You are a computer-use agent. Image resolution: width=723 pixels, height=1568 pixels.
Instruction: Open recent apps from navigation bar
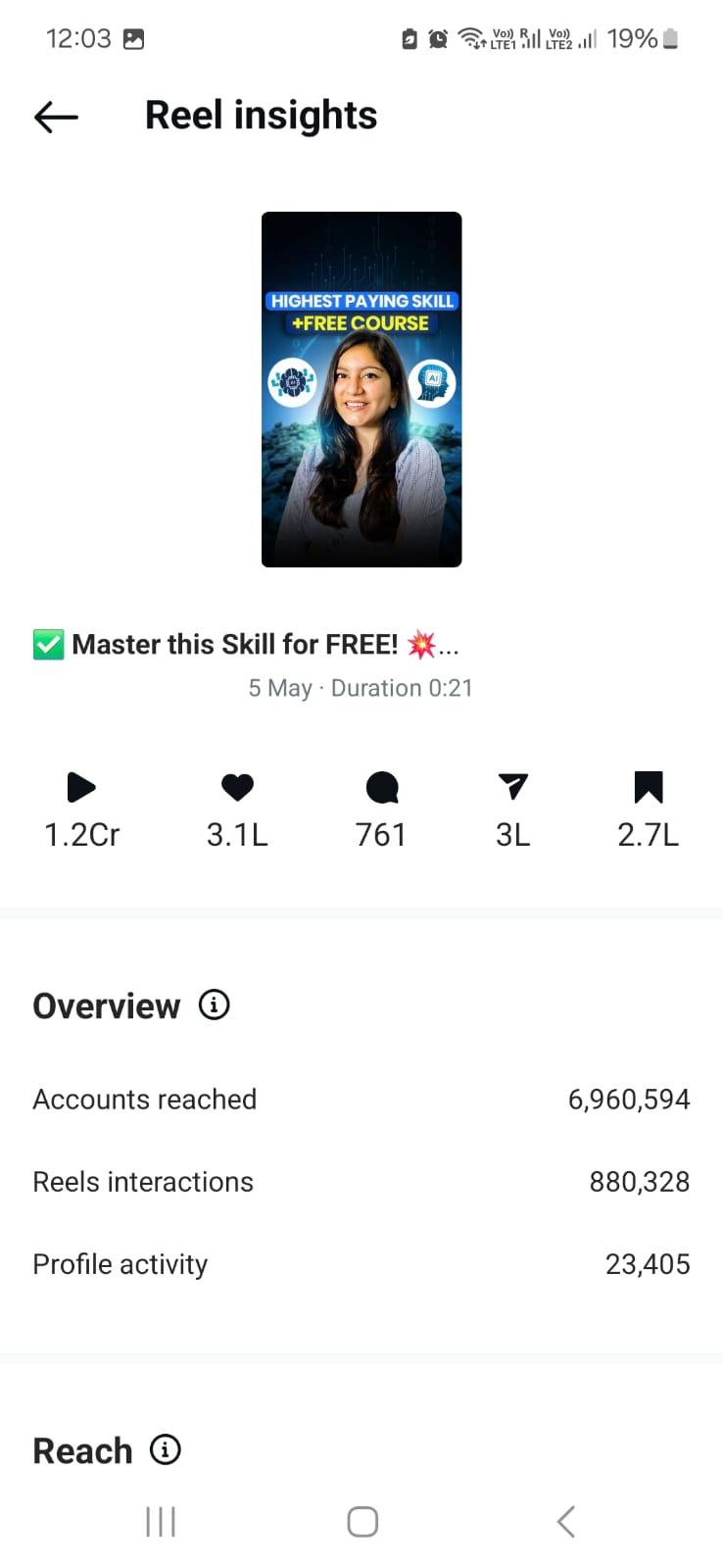point(161,1522)
